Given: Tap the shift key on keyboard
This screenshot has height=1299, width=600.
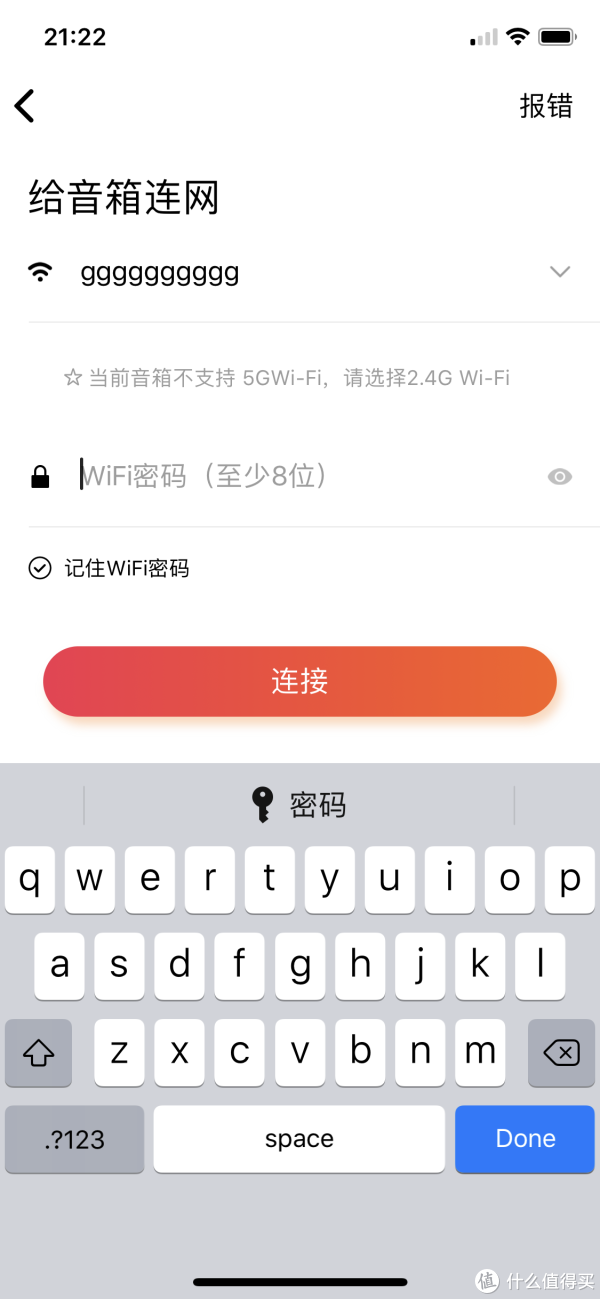Looking at the screenshot, I should [38, 1052].
